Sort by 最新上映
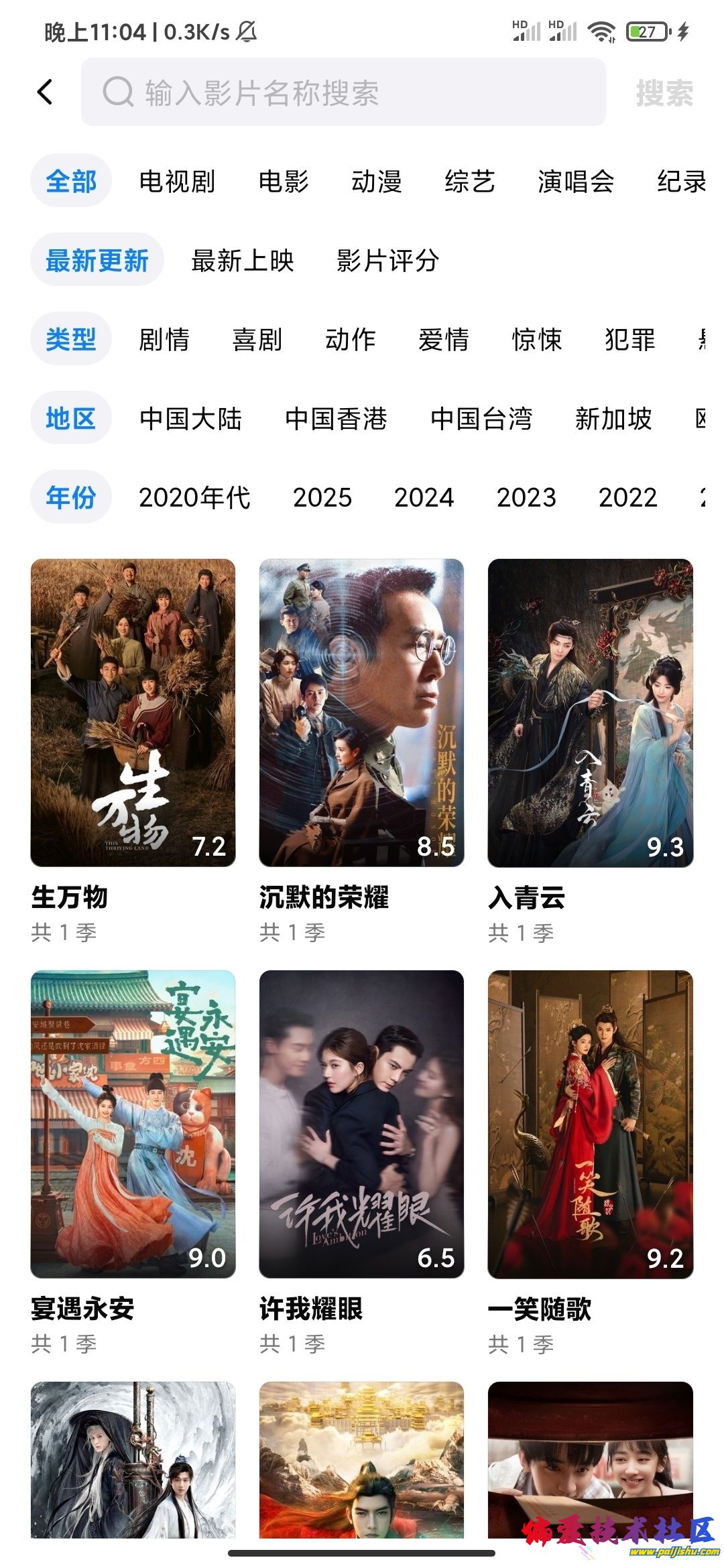Image resolution: width=724 pixels, height=1568 pixels. point(243,261)
